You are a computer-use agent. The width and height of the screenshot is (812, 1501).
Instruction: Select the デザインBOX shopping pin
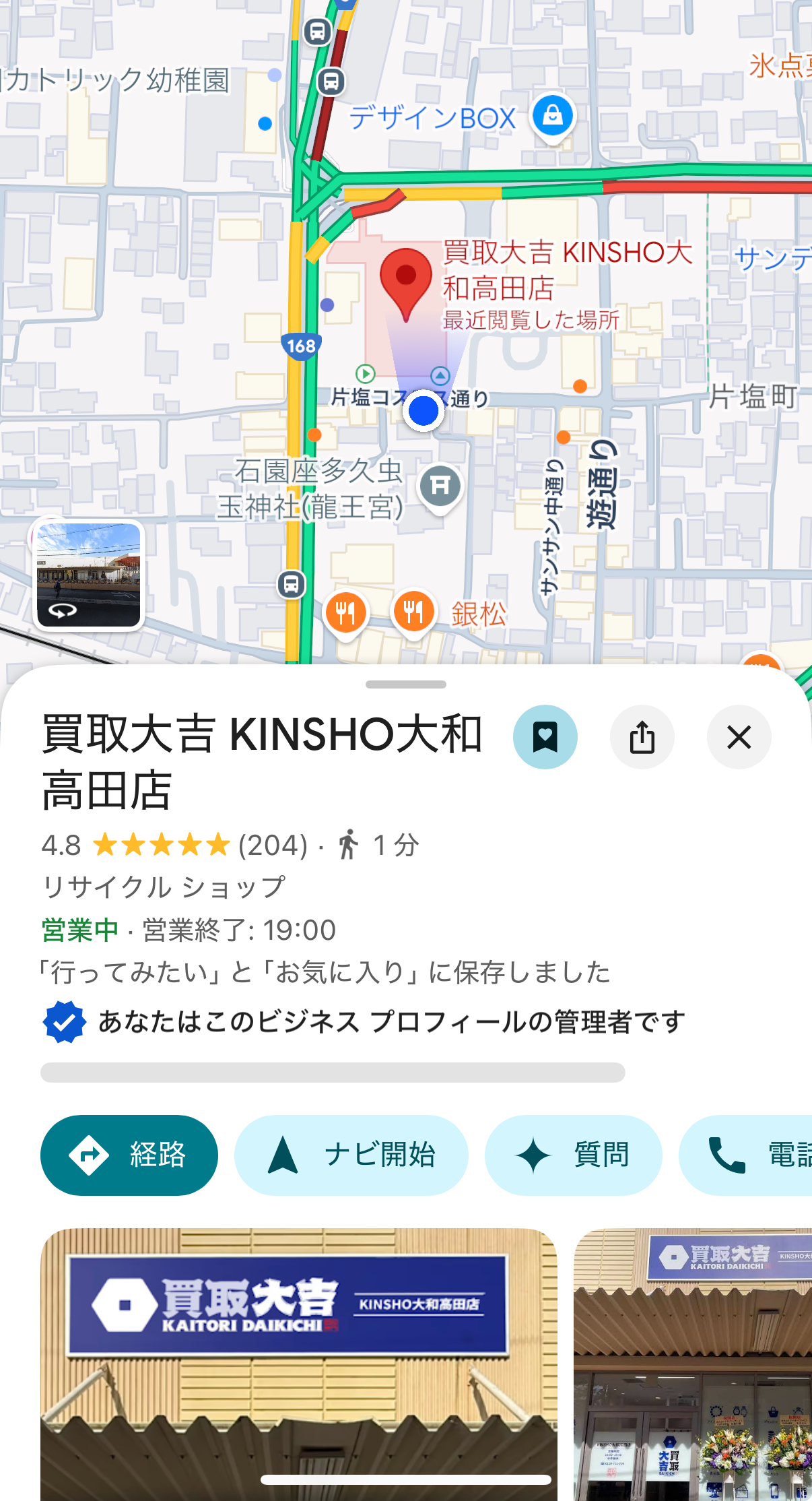coord(552,116)
